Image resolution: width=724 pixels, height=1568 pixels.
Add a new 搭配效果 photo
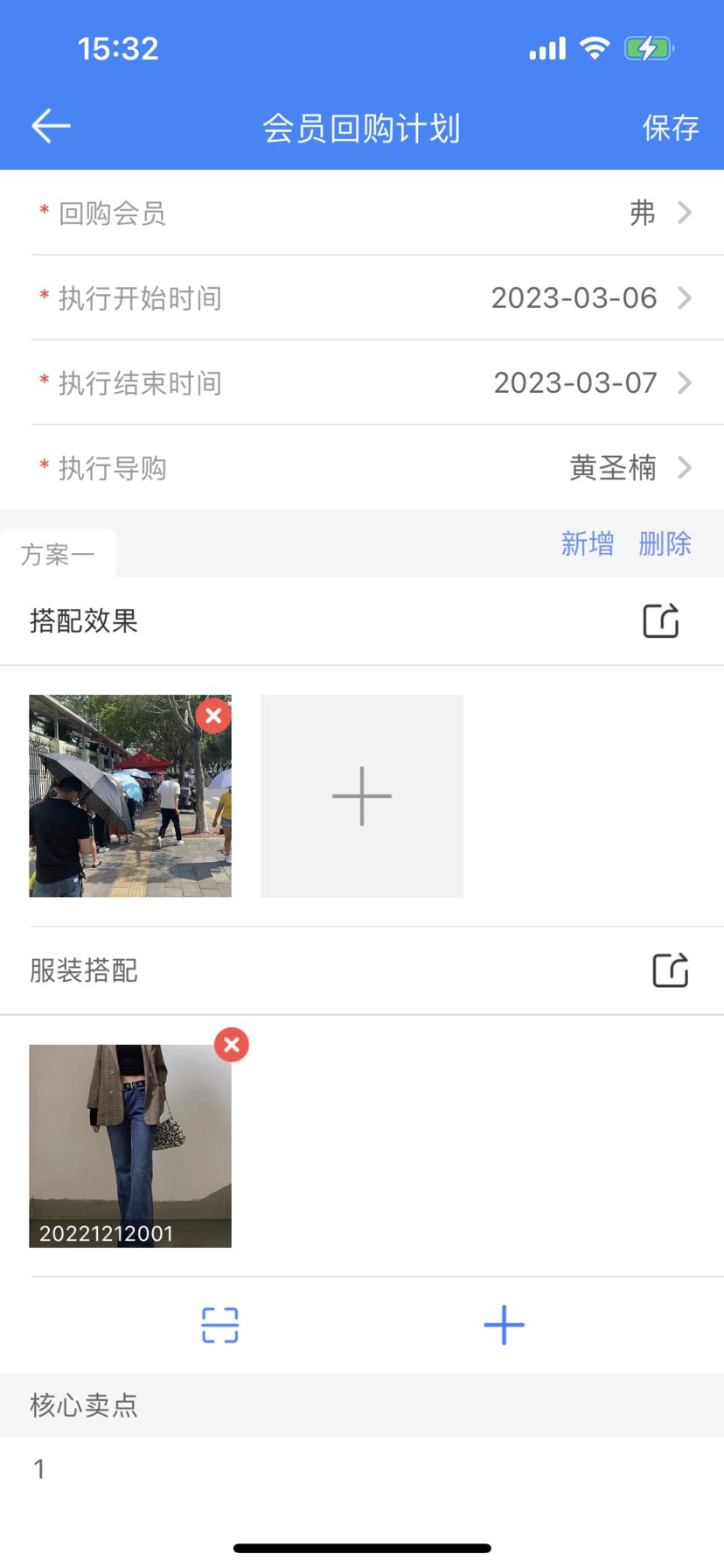pos(362,796)
